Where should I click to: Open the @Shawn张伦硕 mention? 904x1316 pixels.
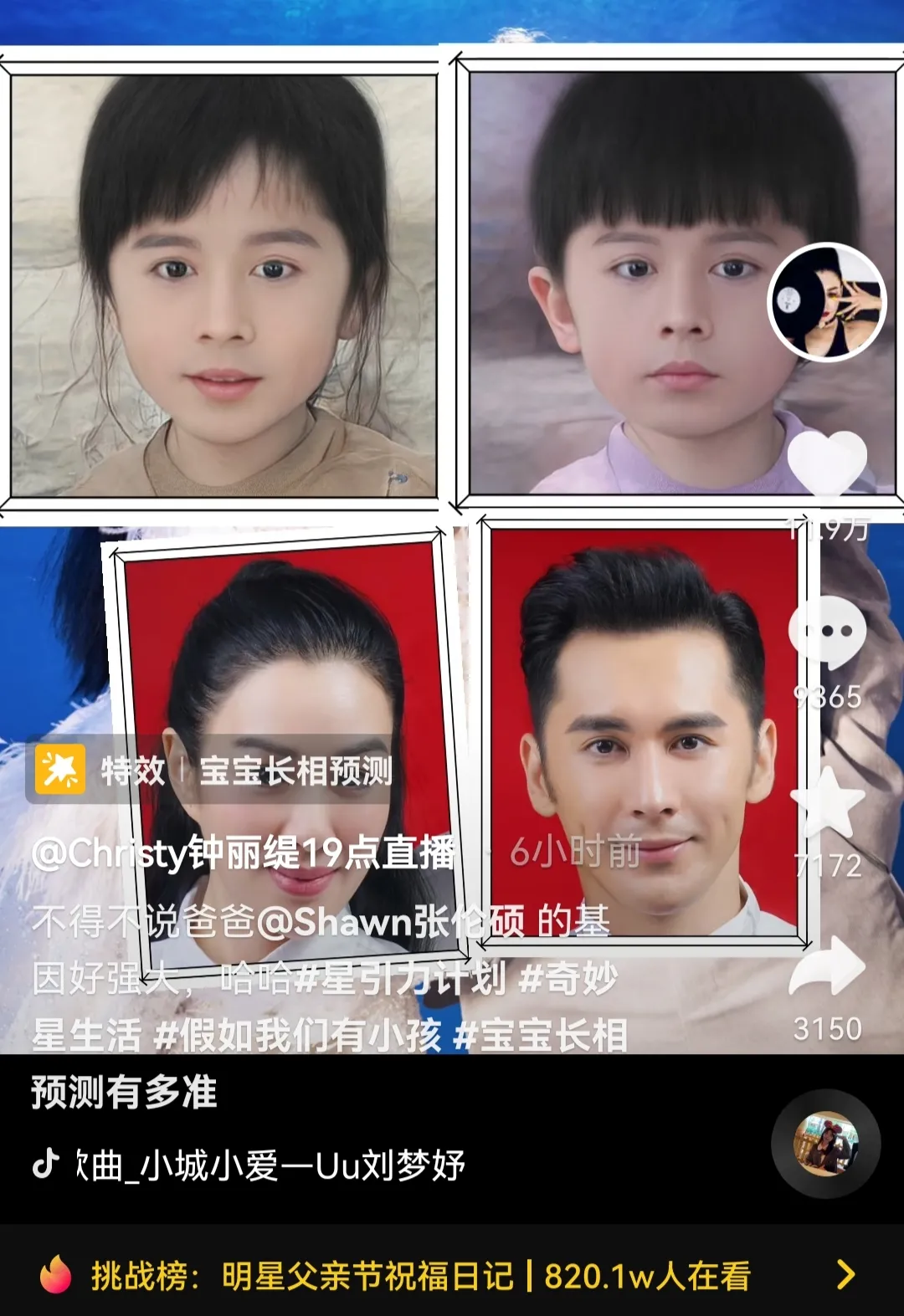coord(391,922)
